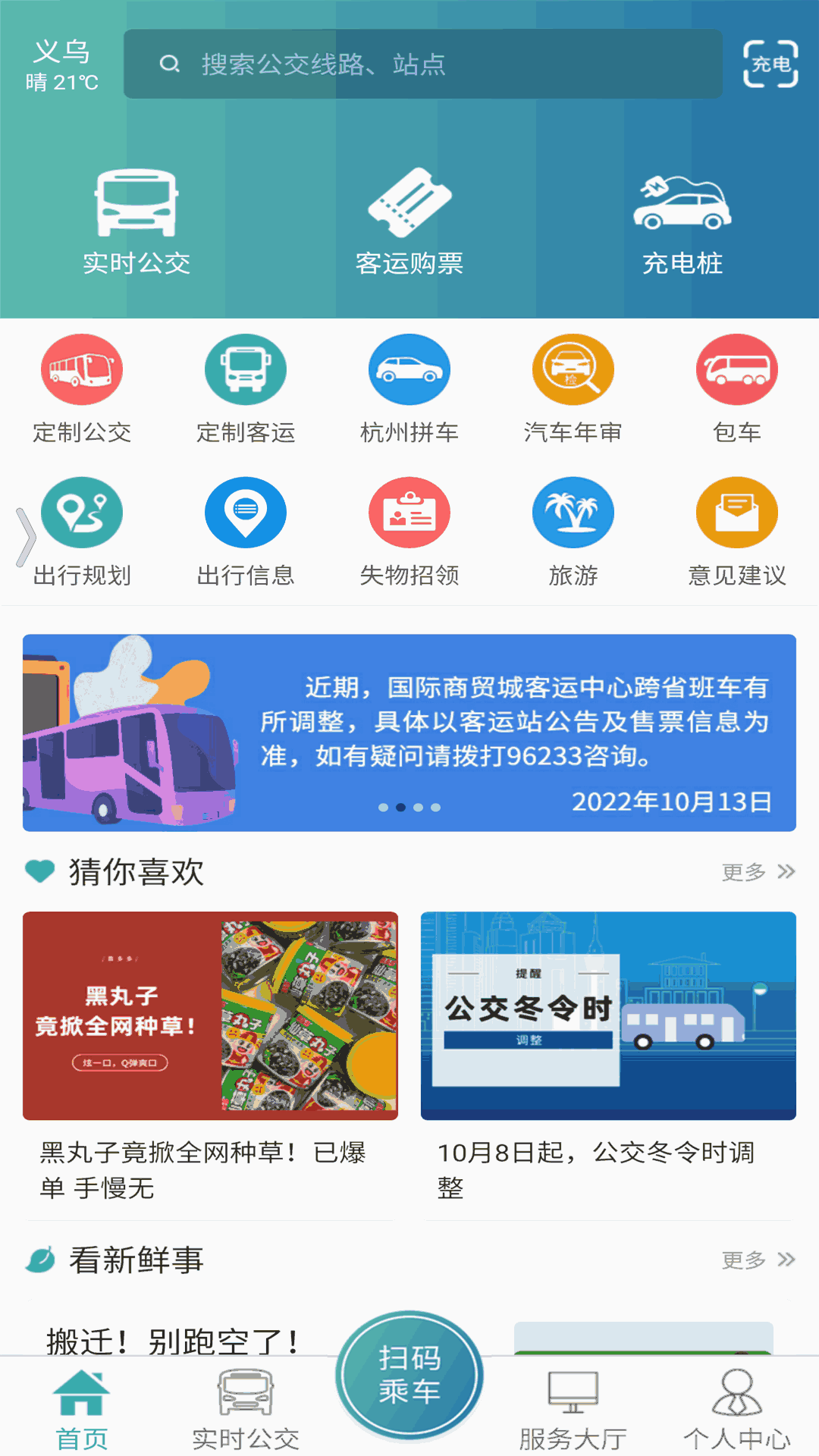Tap the 扫码乘车 scan-to-ride button
The width and height of the screenshot is (819, 1456).
(x=409, y=1375)
